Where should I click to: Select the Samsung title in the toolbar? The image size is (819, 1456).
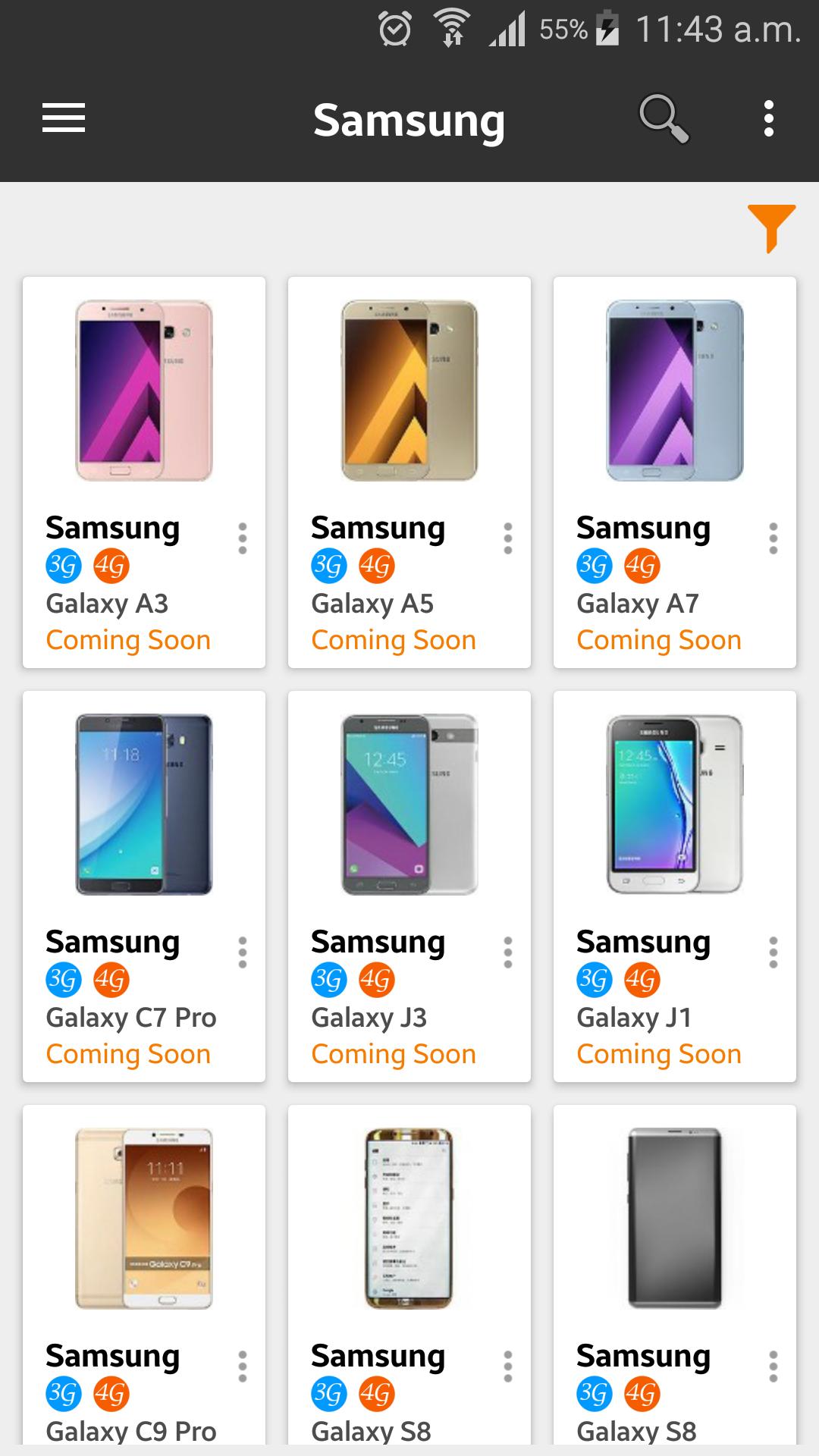pyautogui.click(x=409, y=119)
